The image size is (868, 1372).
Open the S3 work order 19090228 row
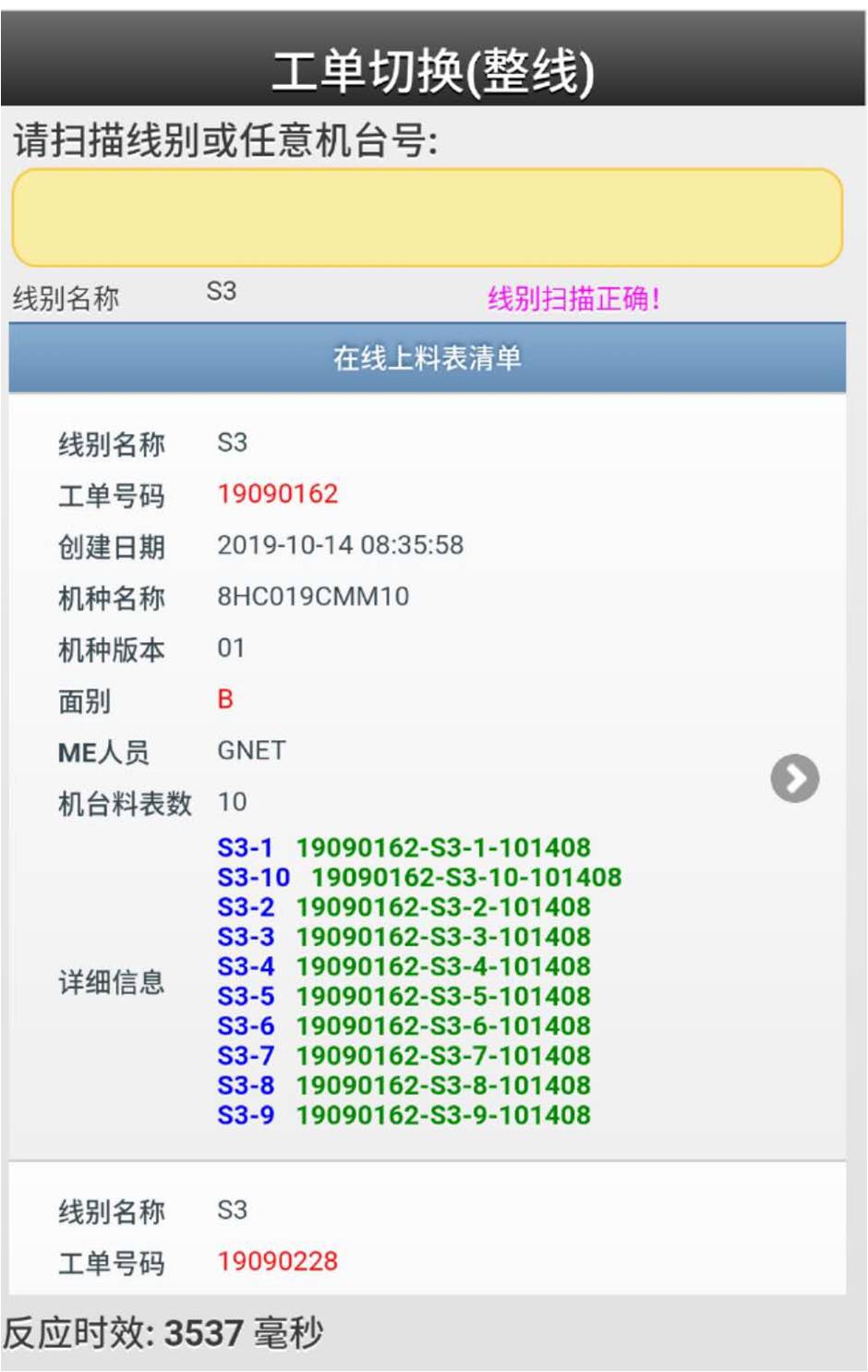tap(427, 1235)
